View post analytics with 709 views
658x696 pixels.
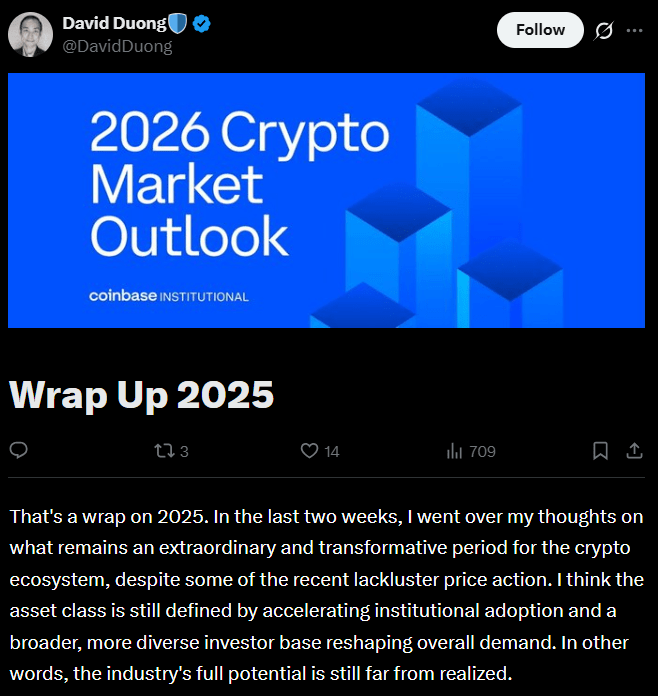click(471, 451)
